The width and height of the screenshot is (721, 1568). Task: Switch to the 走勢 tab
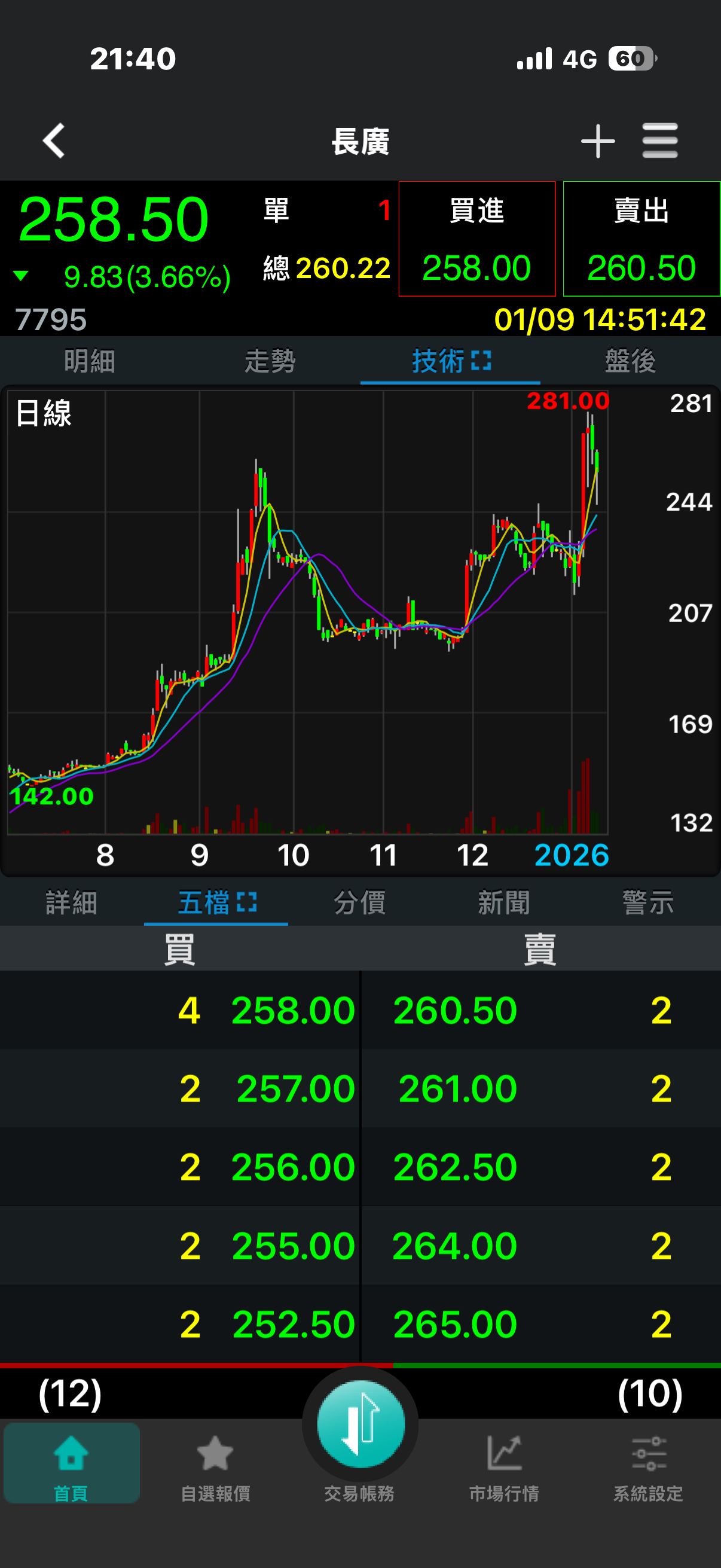(270, 361)
